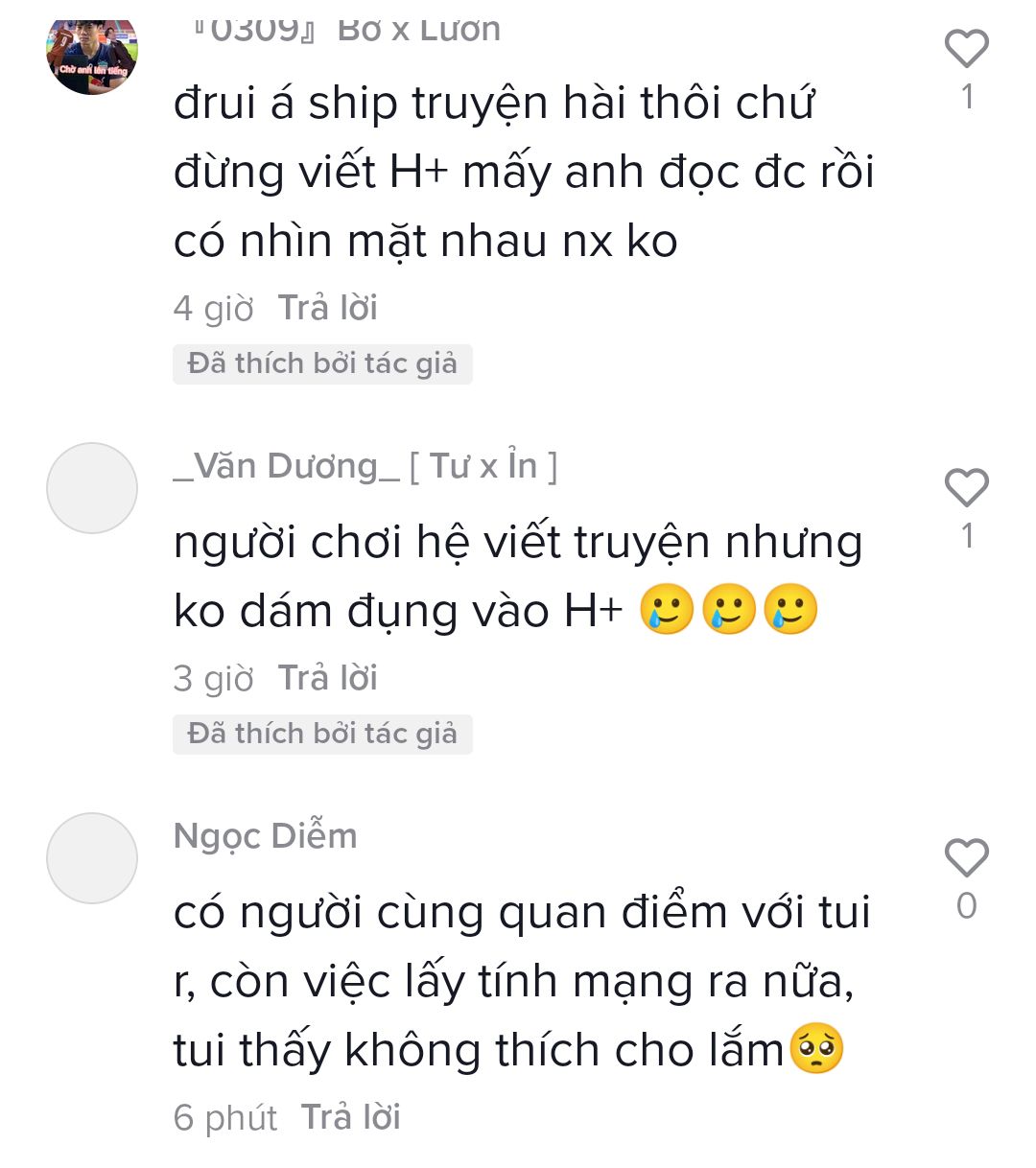Reply to Ngọc Diễm's comment
Viewport: 1036px width, 1168px height.
(350, 1117)
